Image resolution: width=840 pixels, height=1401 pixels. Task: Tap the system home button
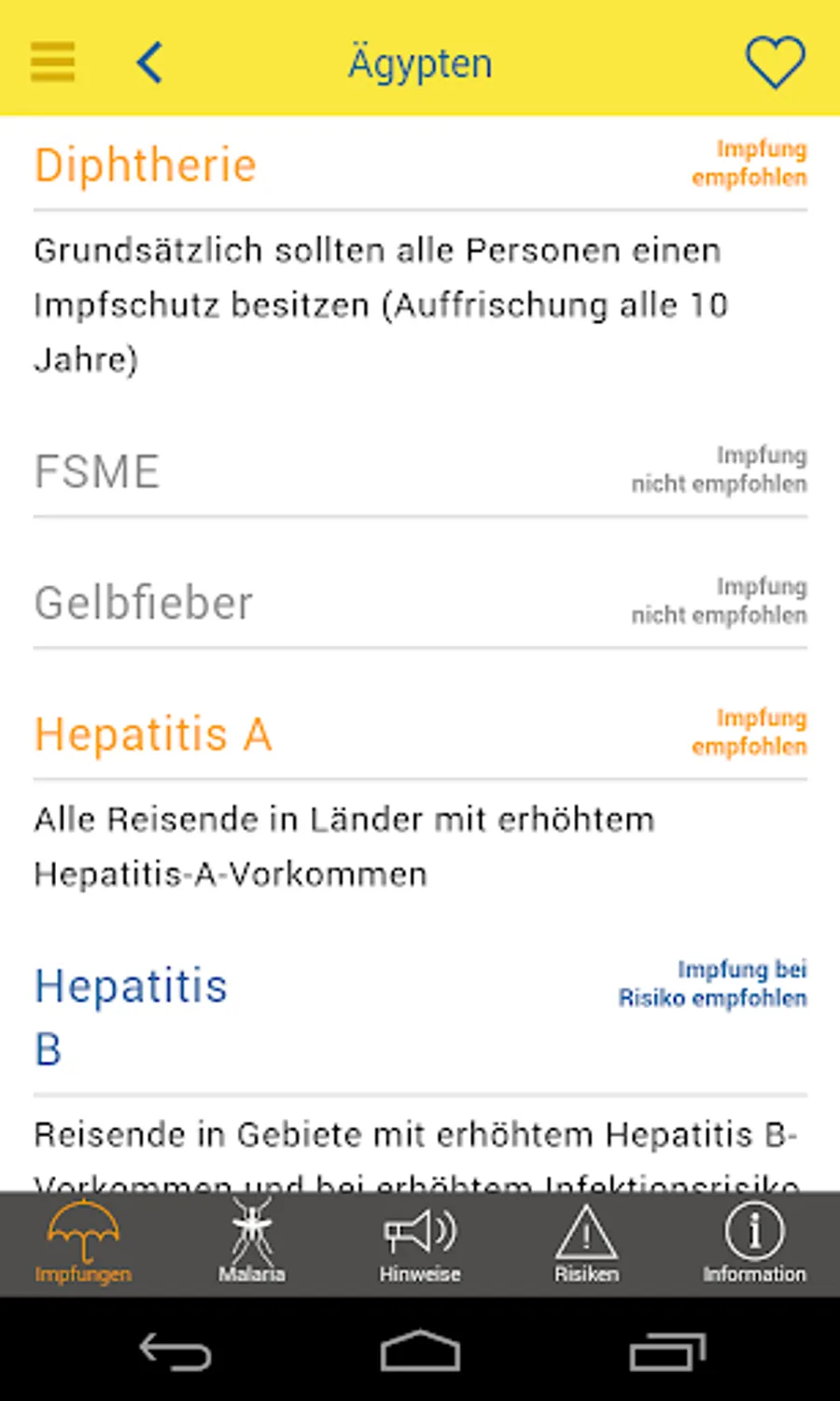[x=420, y=1351]
